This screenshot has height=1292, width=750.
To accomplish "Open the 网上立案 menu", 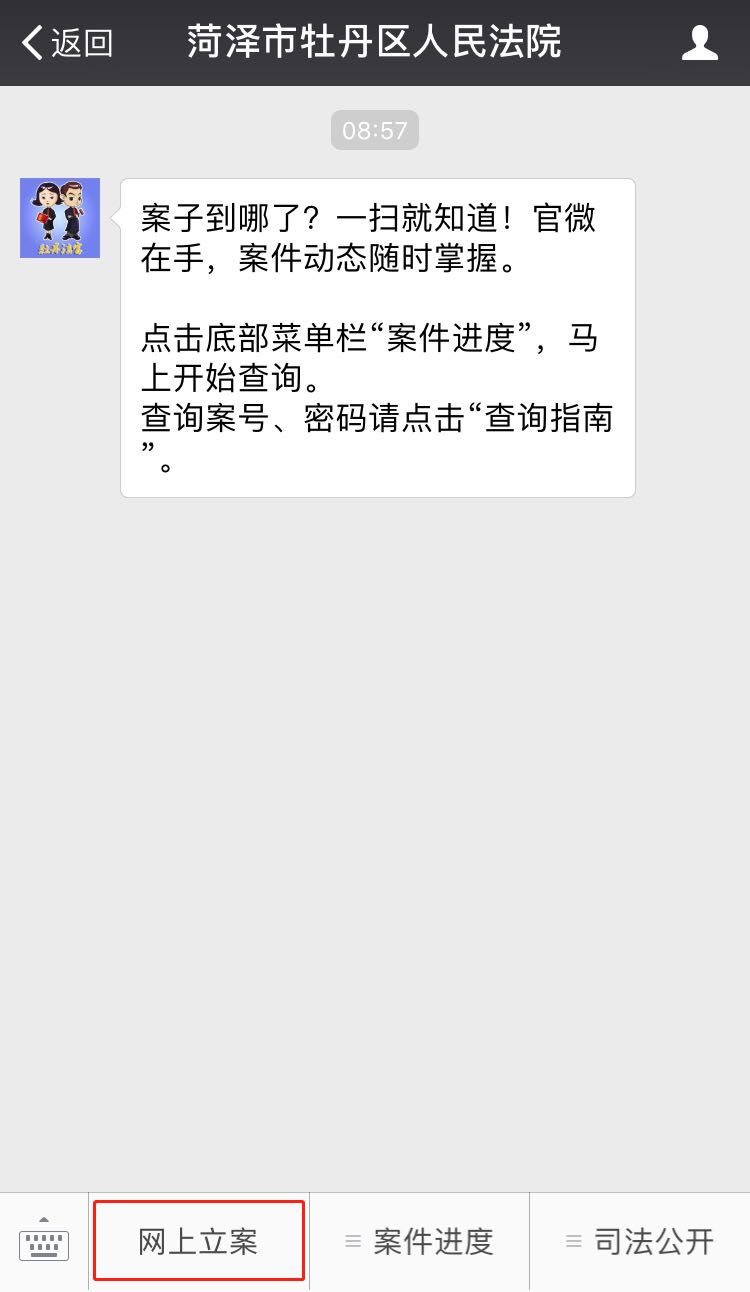I will pos(199,1241).
